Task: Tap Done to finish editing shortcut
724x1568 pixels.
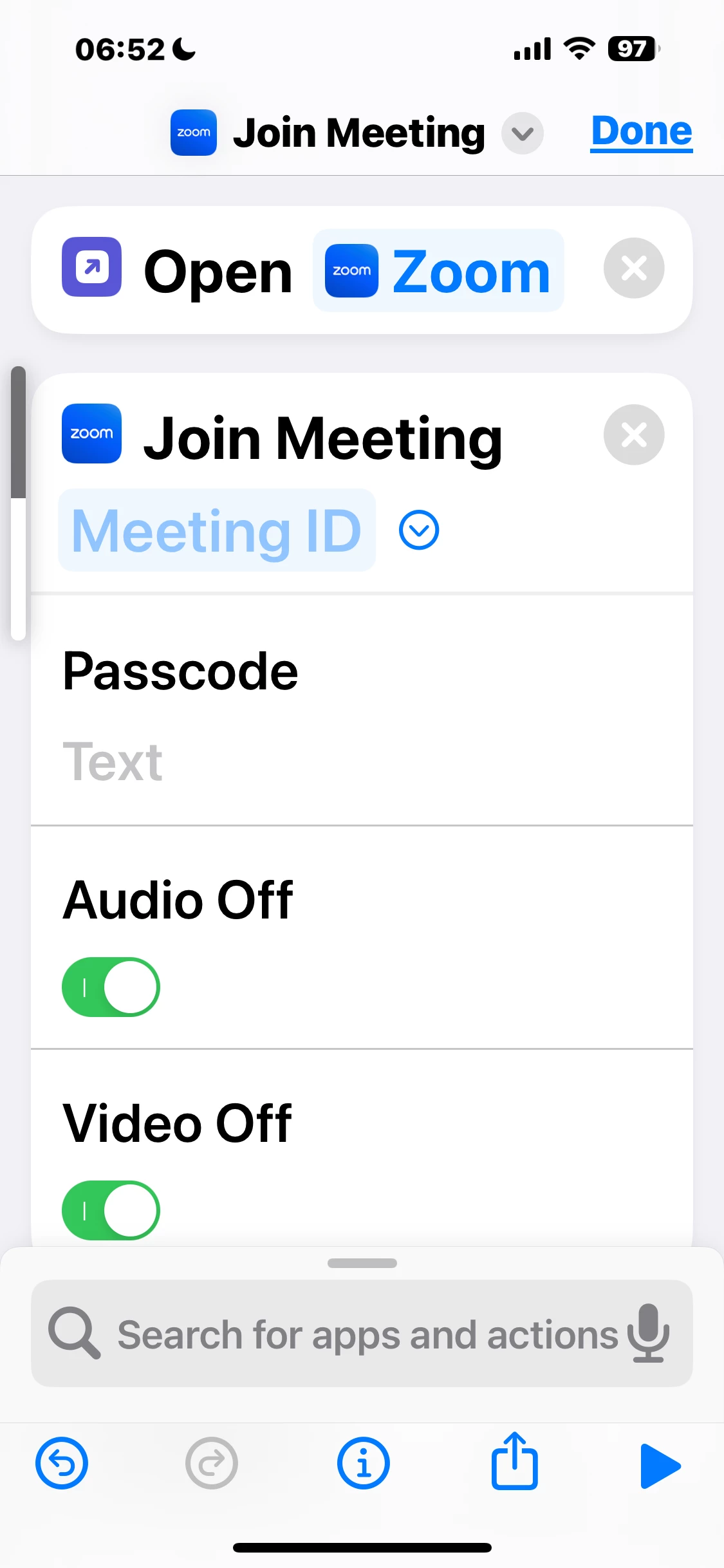Action: (641, 132)
